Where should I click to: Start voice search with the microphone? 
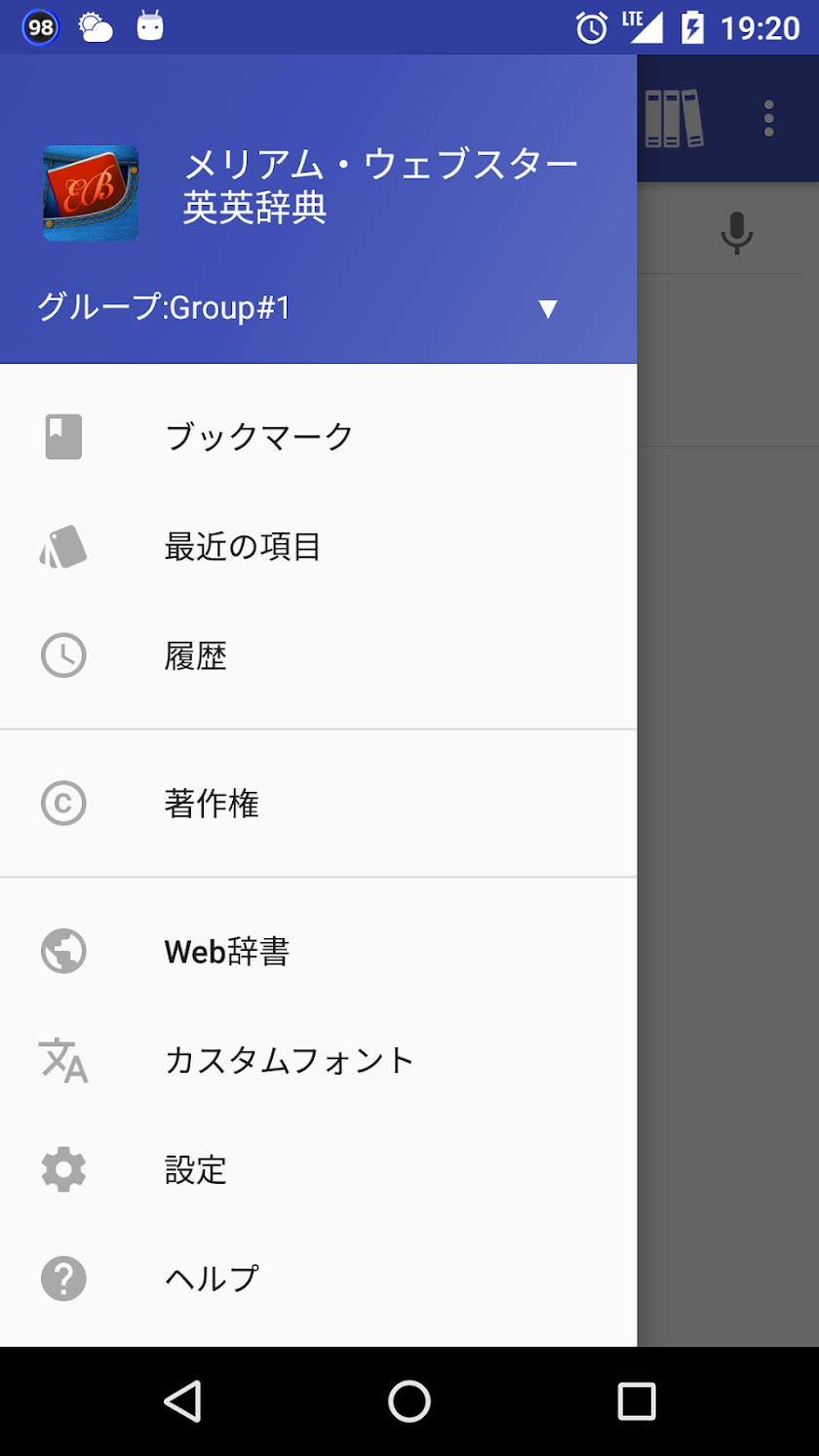pyautogui.click(x=737, y=232)
